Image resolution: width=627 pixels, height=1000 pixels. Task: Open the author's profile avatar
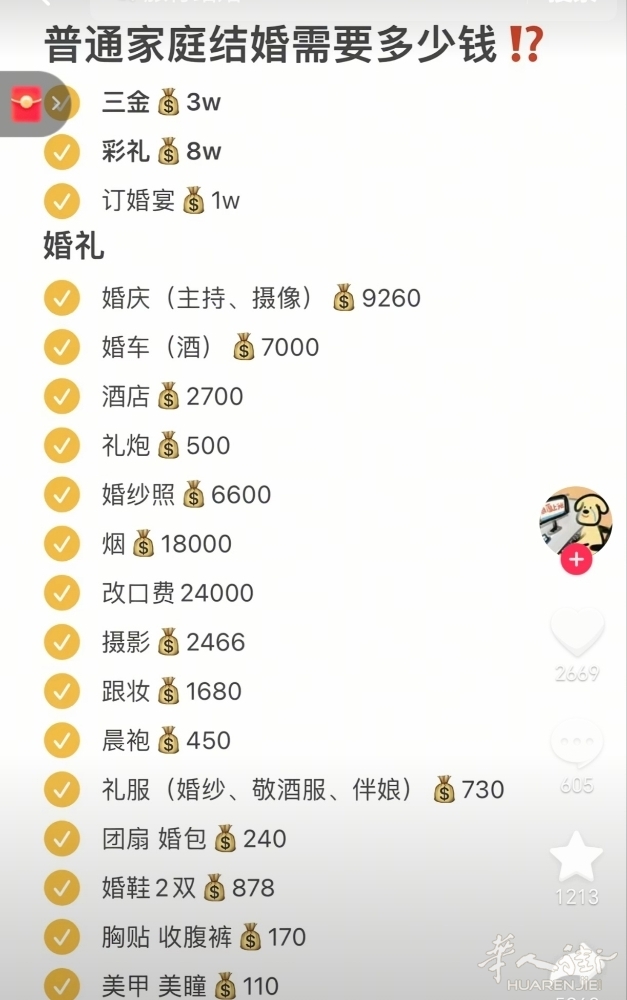[575, 522]
